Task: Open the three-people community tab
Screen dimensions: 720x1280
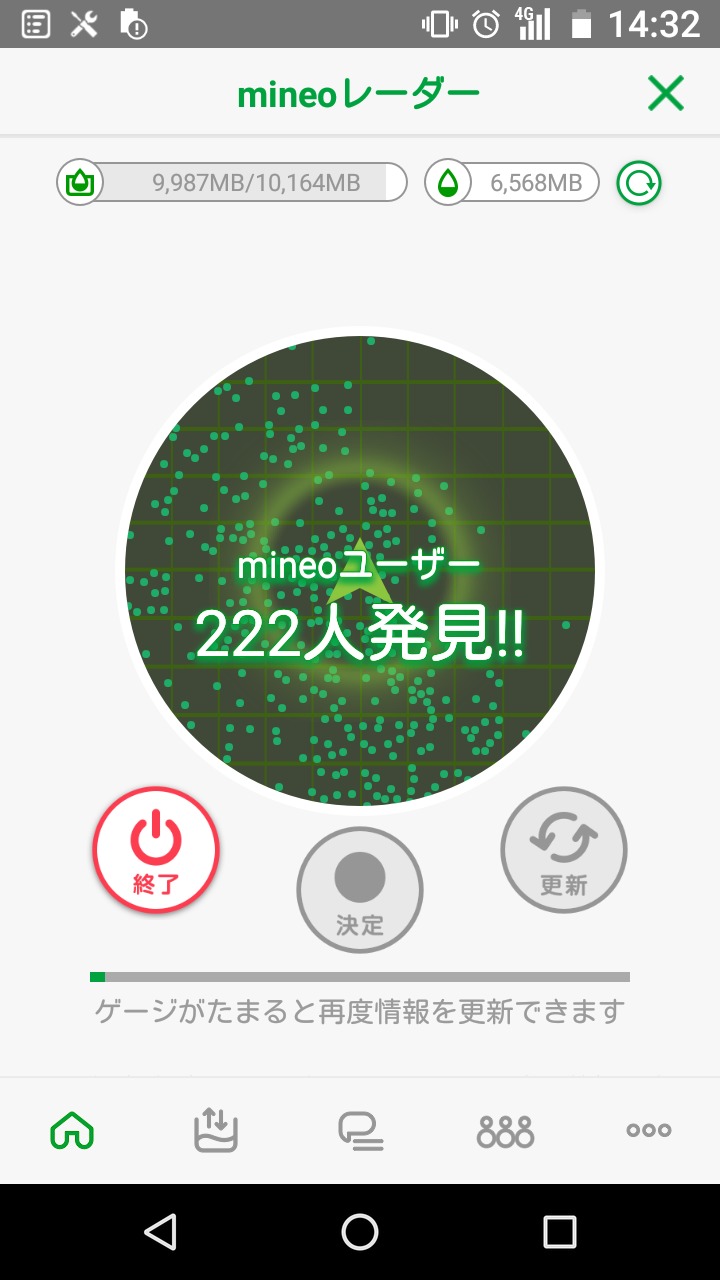Action: click(x=505, y=1131)
